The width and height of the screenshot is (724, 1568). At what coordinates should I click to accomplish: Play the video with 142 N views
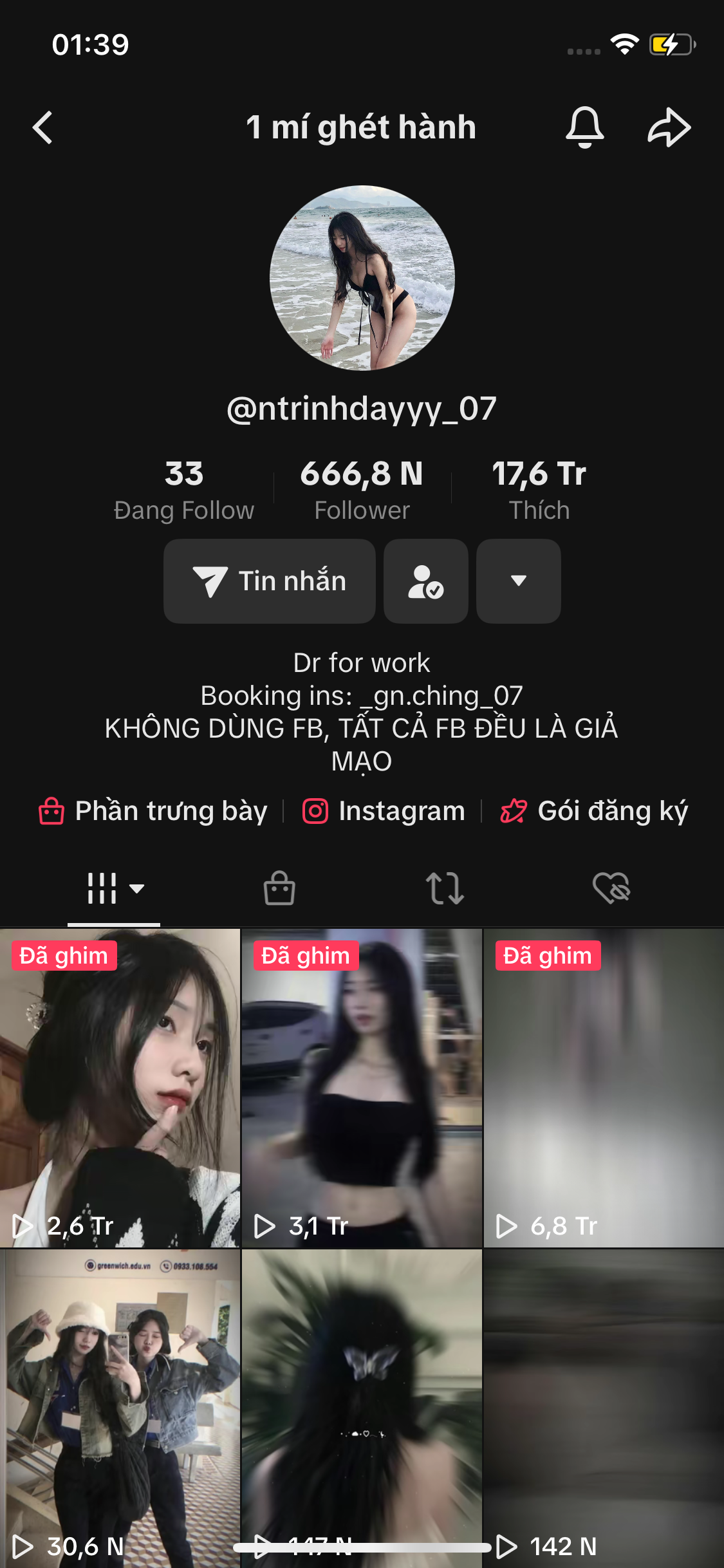(x=604, y=1403)
